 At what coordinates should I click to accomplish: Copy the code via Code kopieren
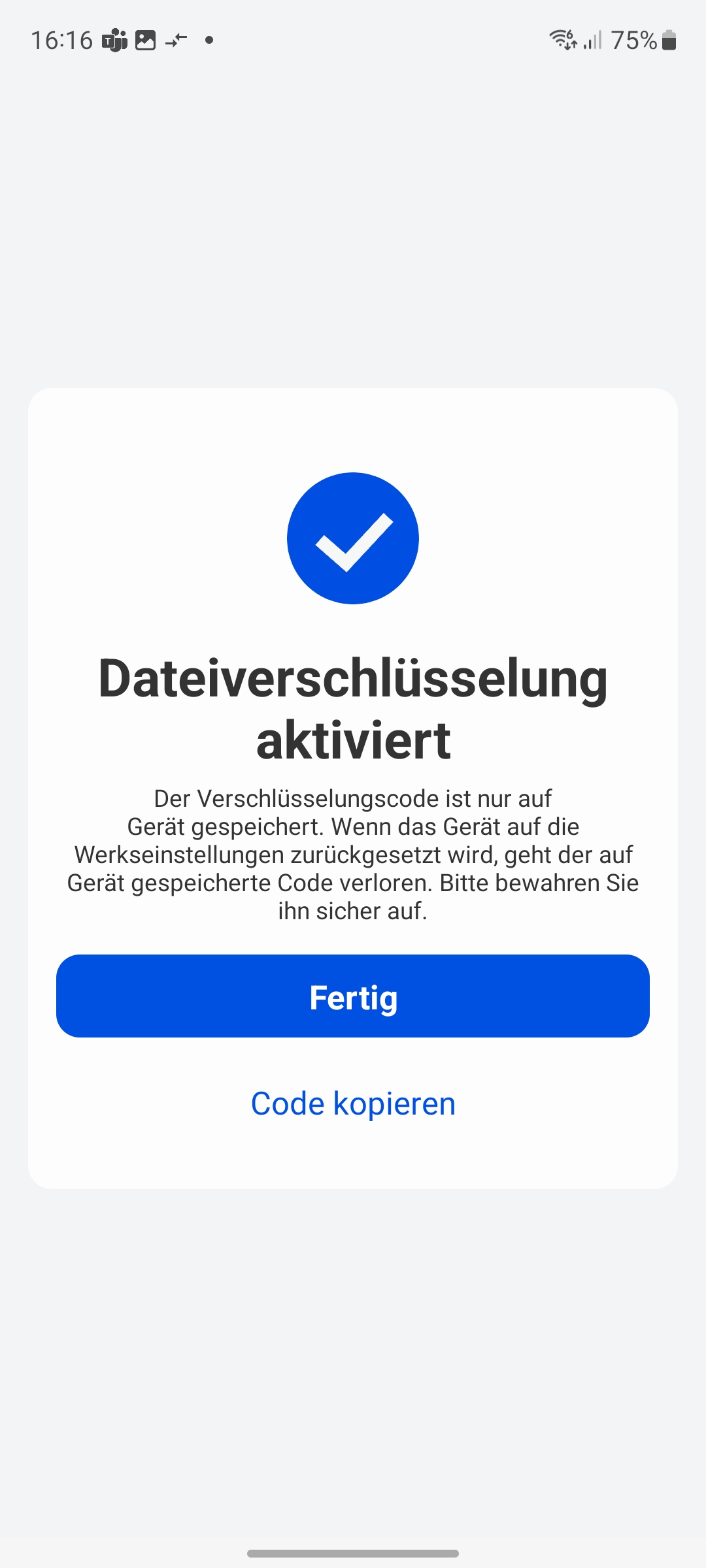[353, 1104]
